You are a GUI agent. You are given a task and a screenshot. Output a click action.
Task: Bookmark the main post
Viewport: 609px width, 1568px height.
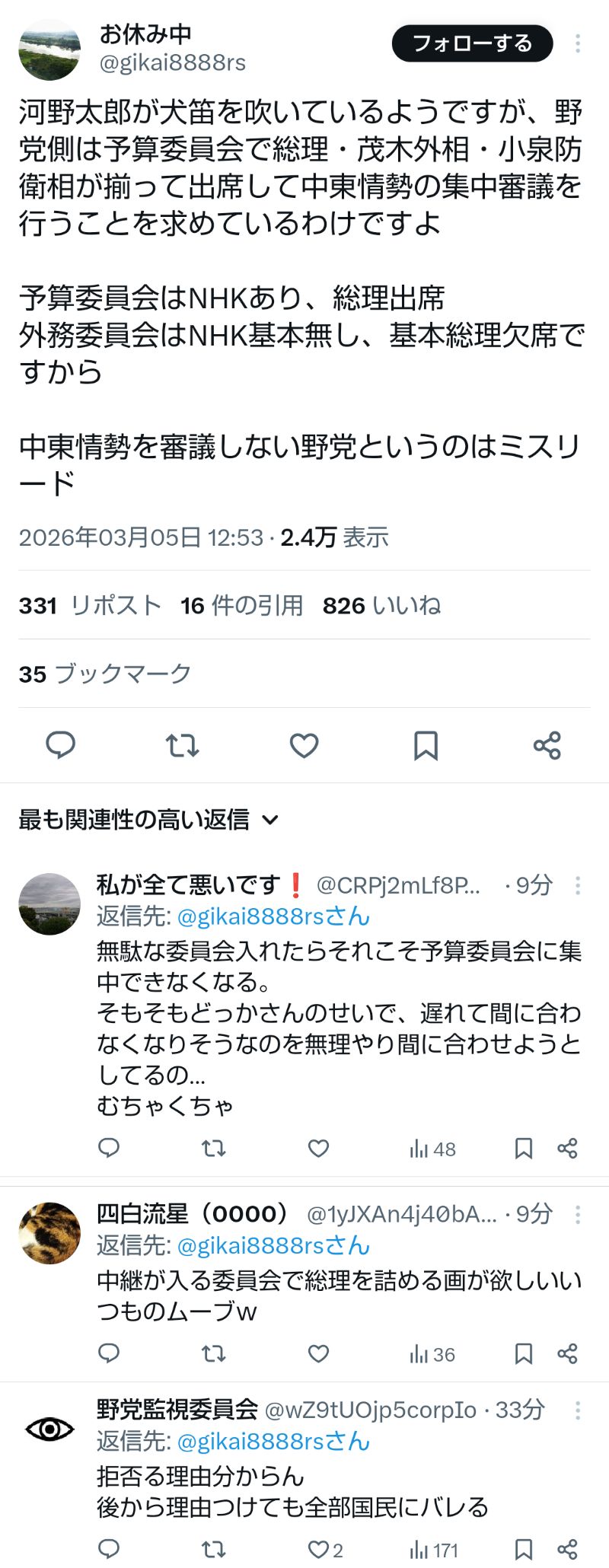tap(426, 745)
